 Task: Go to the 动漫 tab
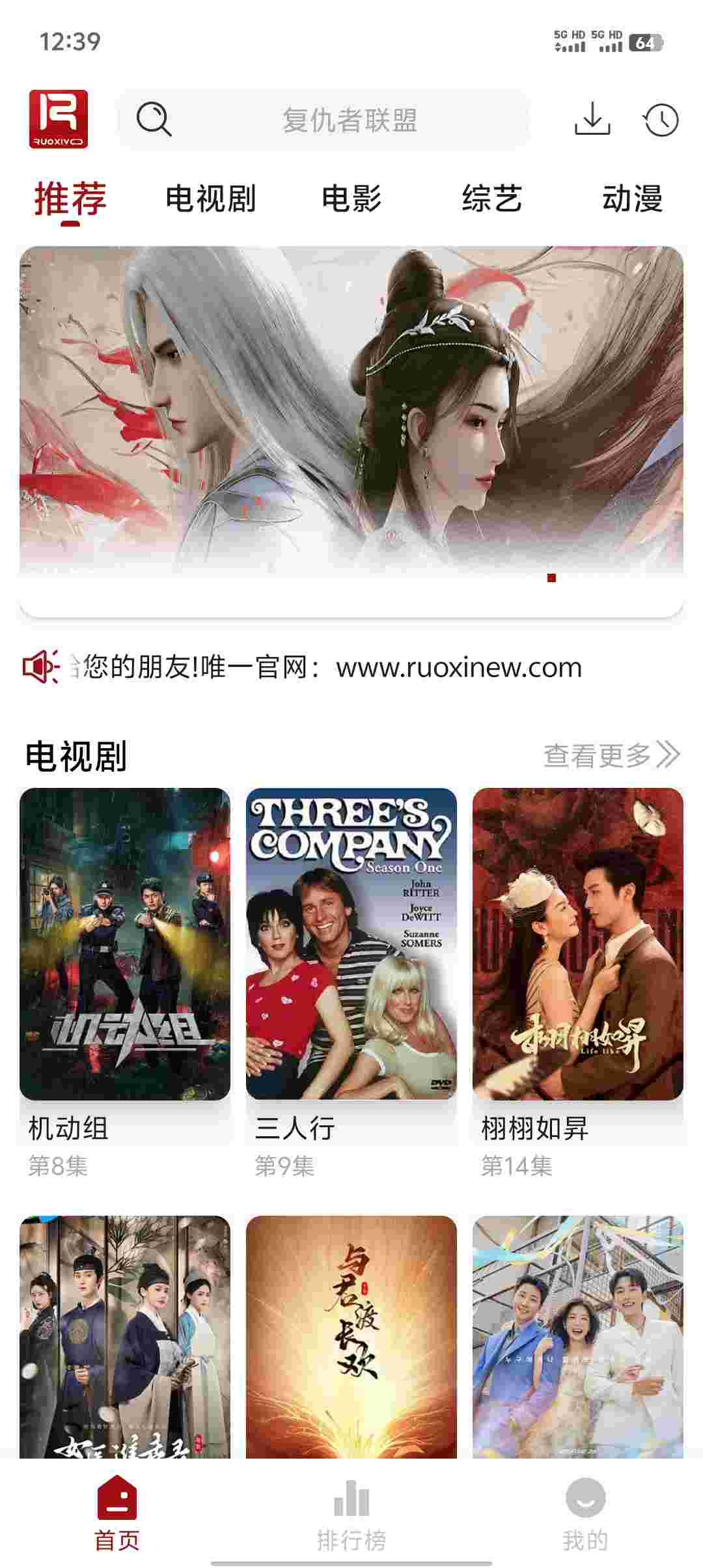pos(632,199)
